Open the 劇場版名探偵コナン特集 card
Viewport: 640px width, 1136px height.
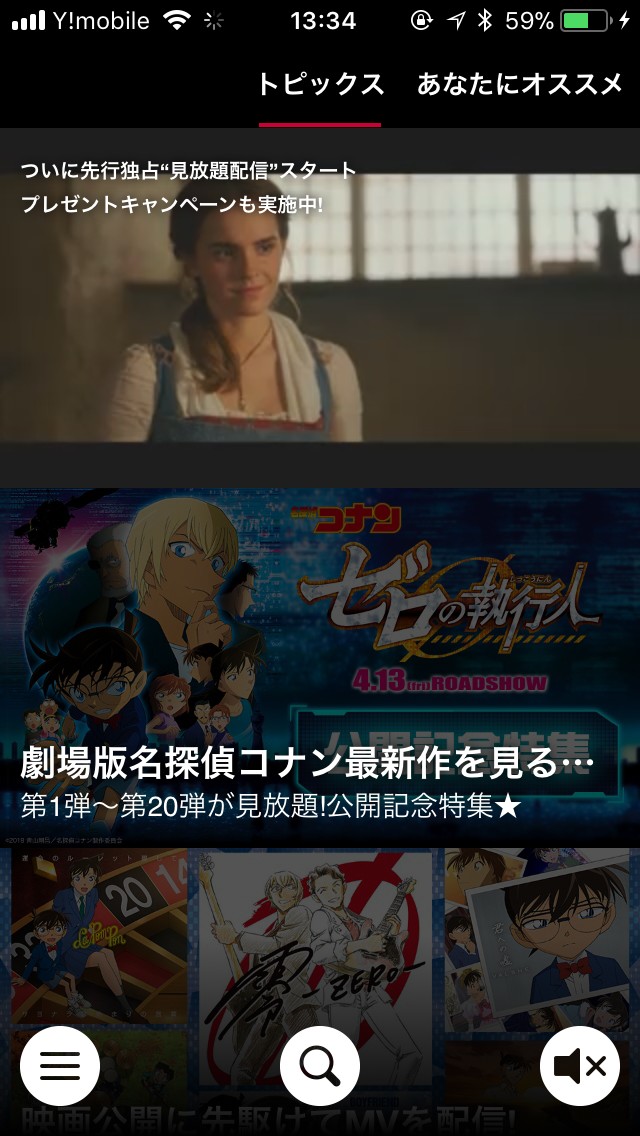coord(320,665)
